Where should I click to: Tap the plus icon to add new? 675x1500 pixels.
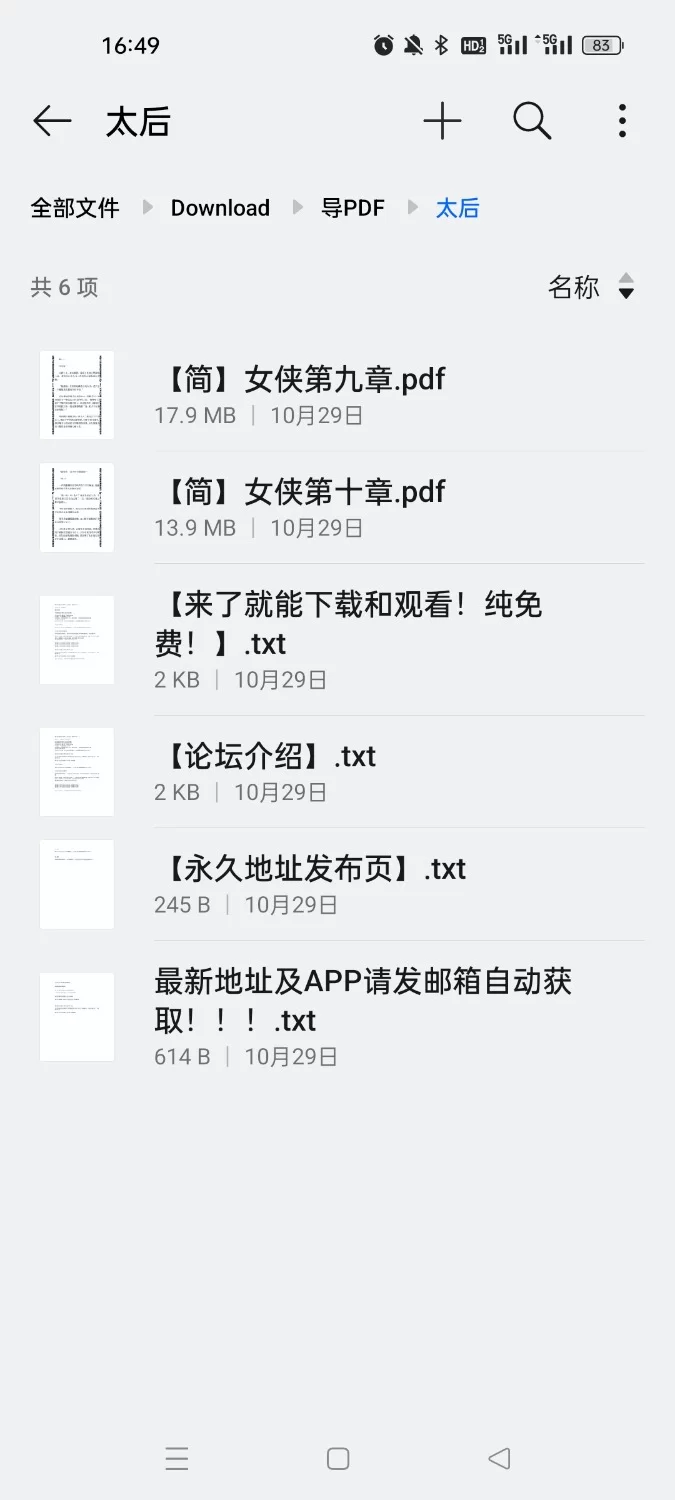[442, 122]
